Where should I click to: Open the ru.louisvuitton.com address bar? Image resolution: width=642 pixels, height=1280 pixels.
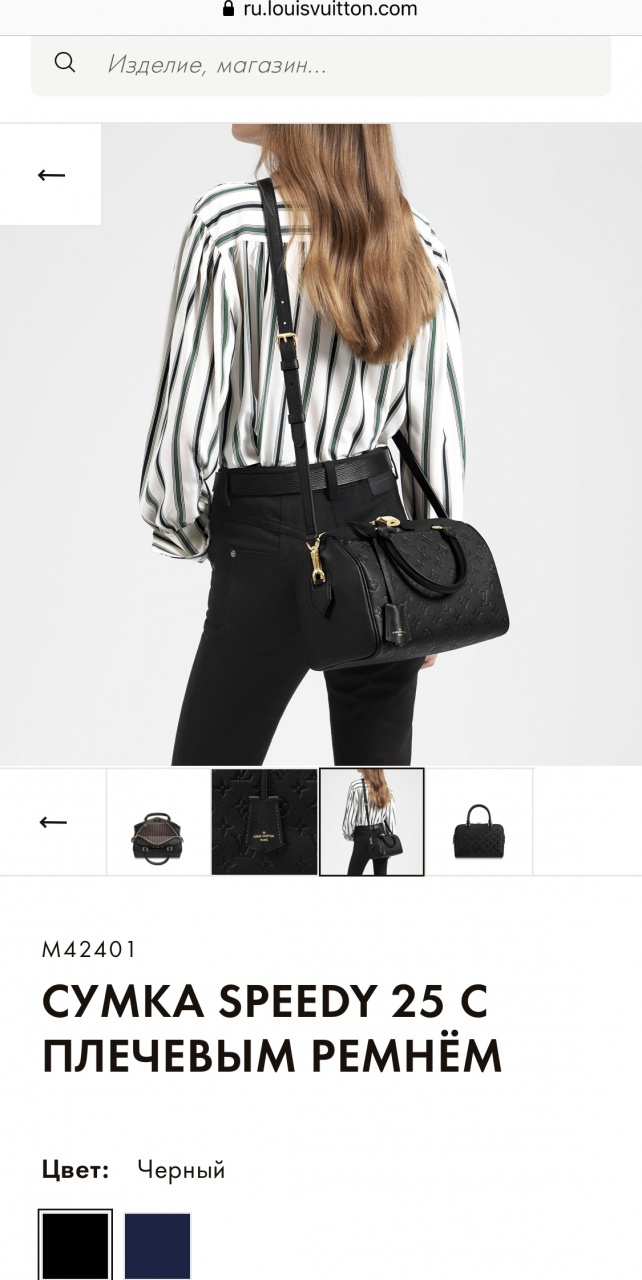click(320, 10)
